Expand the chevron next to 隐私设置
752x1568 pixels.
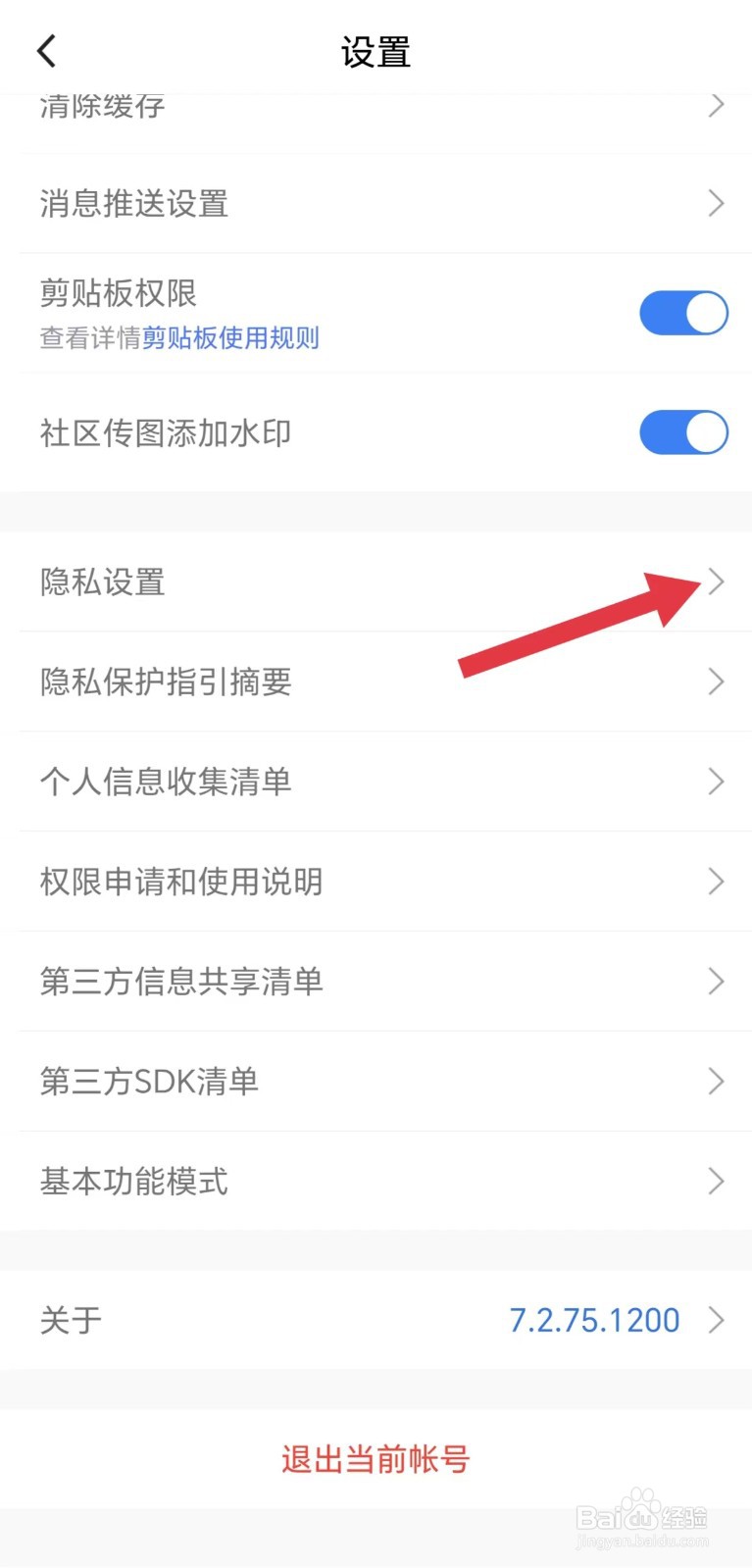point(717,582)
